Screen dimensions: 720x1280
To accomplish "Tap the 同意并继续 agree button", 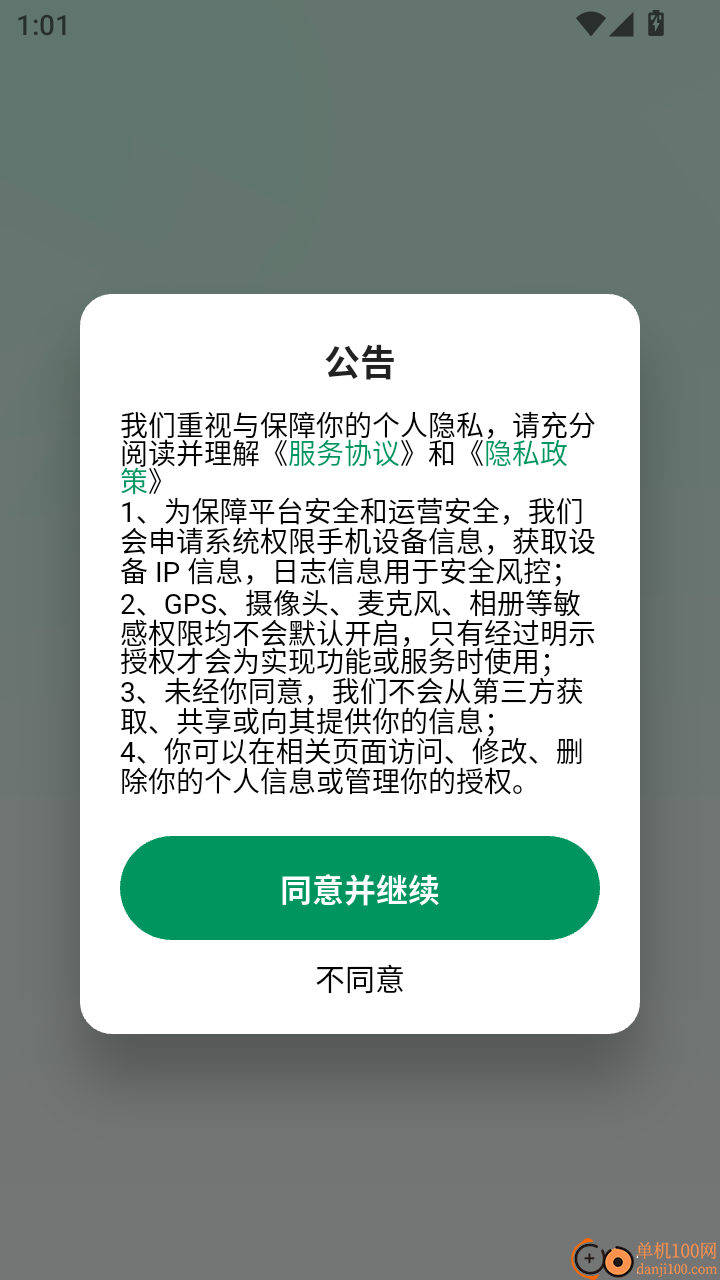I will pyautogui.click(x=360, y=887).
